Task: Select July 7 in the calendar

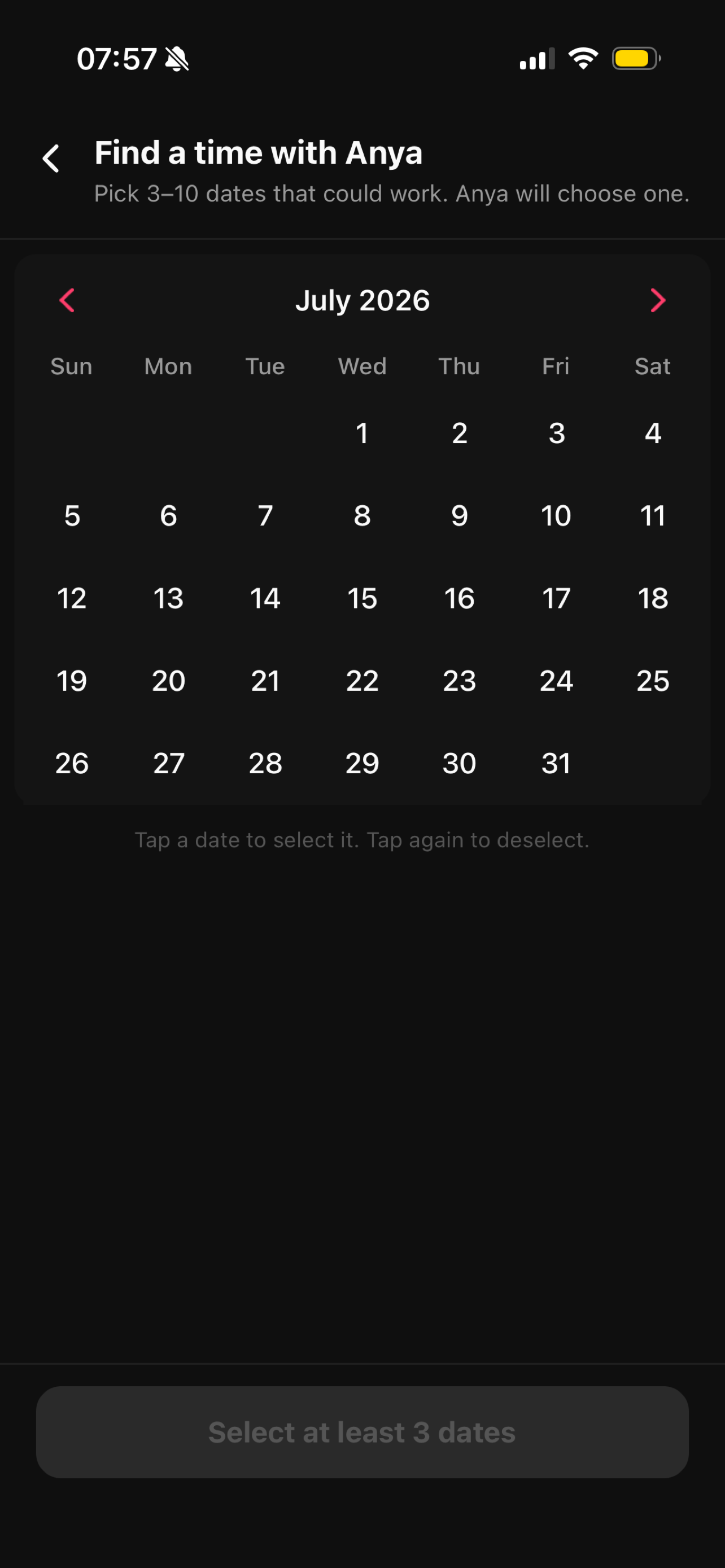Action: click(265, 516)
